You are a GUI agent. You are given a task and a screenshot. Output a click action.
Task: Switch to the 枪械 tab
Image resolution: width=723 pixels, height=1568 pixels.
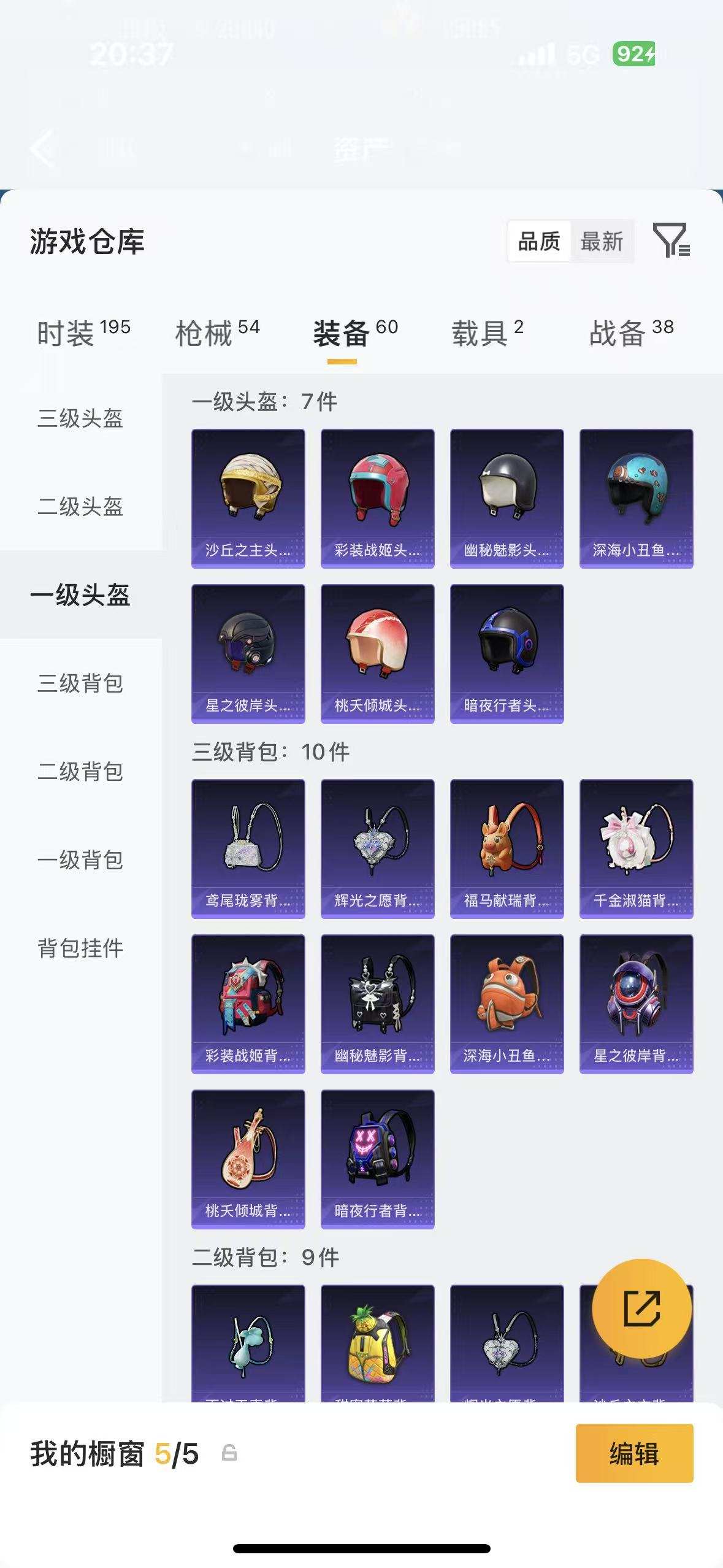(x=217, y=332)
